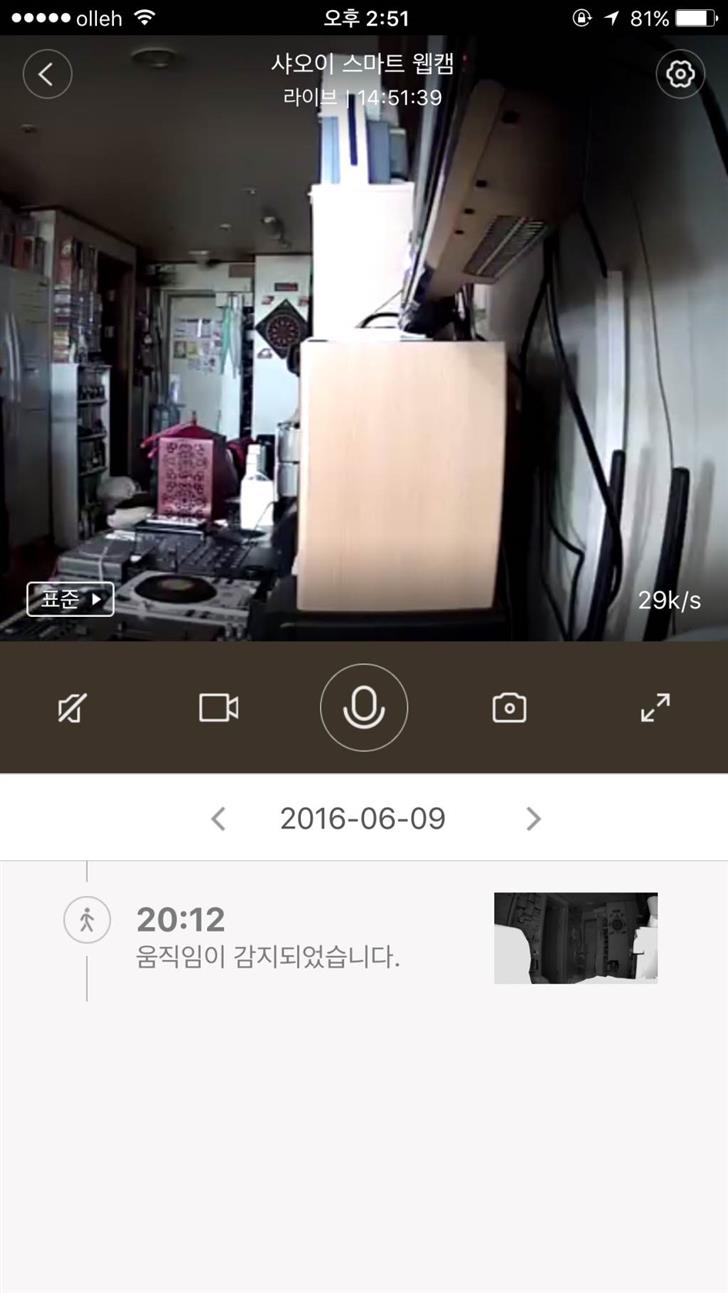Open camera settings gear
The height and width of the screenshot is (1293, 728).
point(680,74)
